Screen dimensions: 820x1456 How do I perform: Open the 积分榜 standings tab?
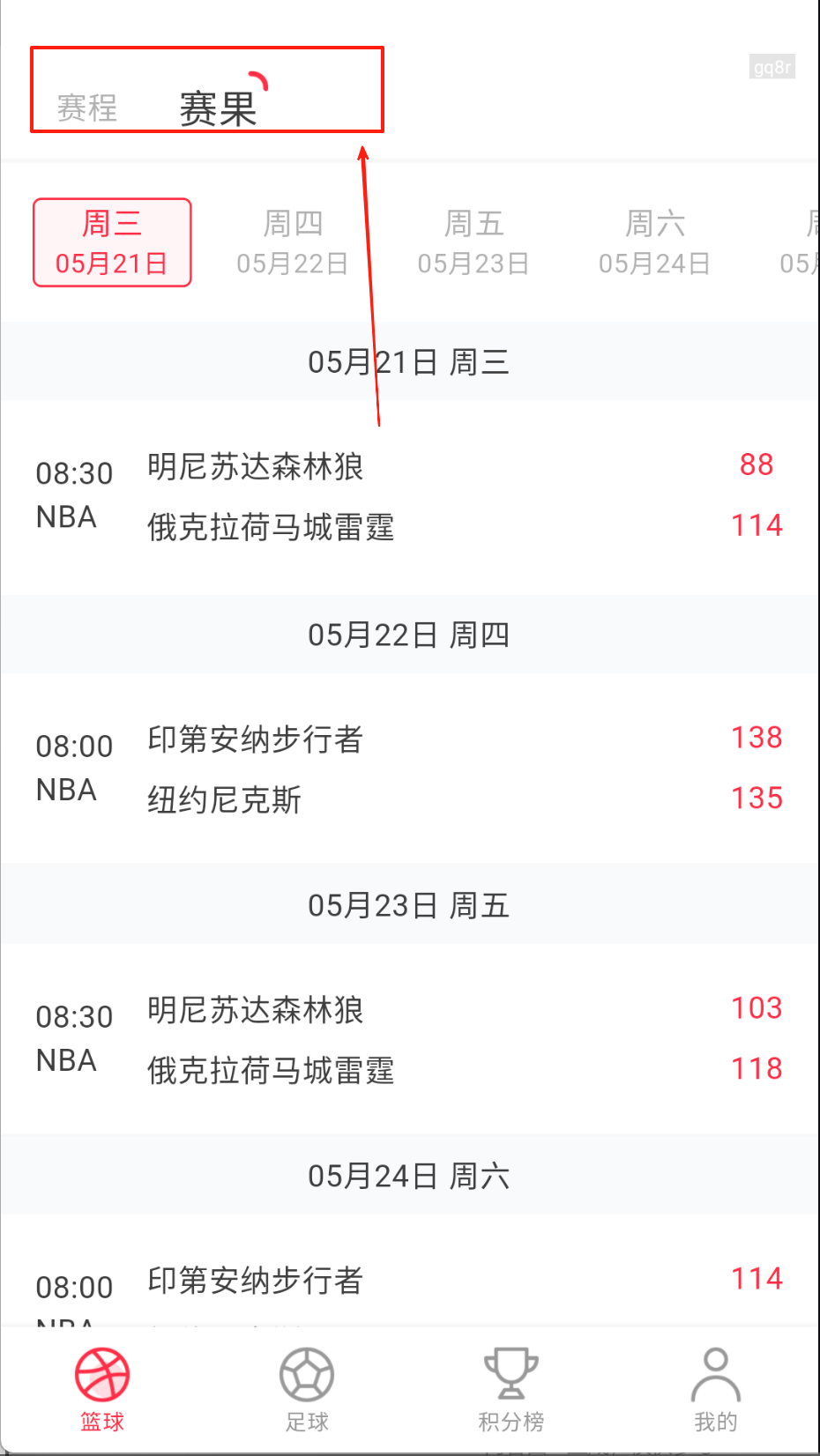(511, 1389)
